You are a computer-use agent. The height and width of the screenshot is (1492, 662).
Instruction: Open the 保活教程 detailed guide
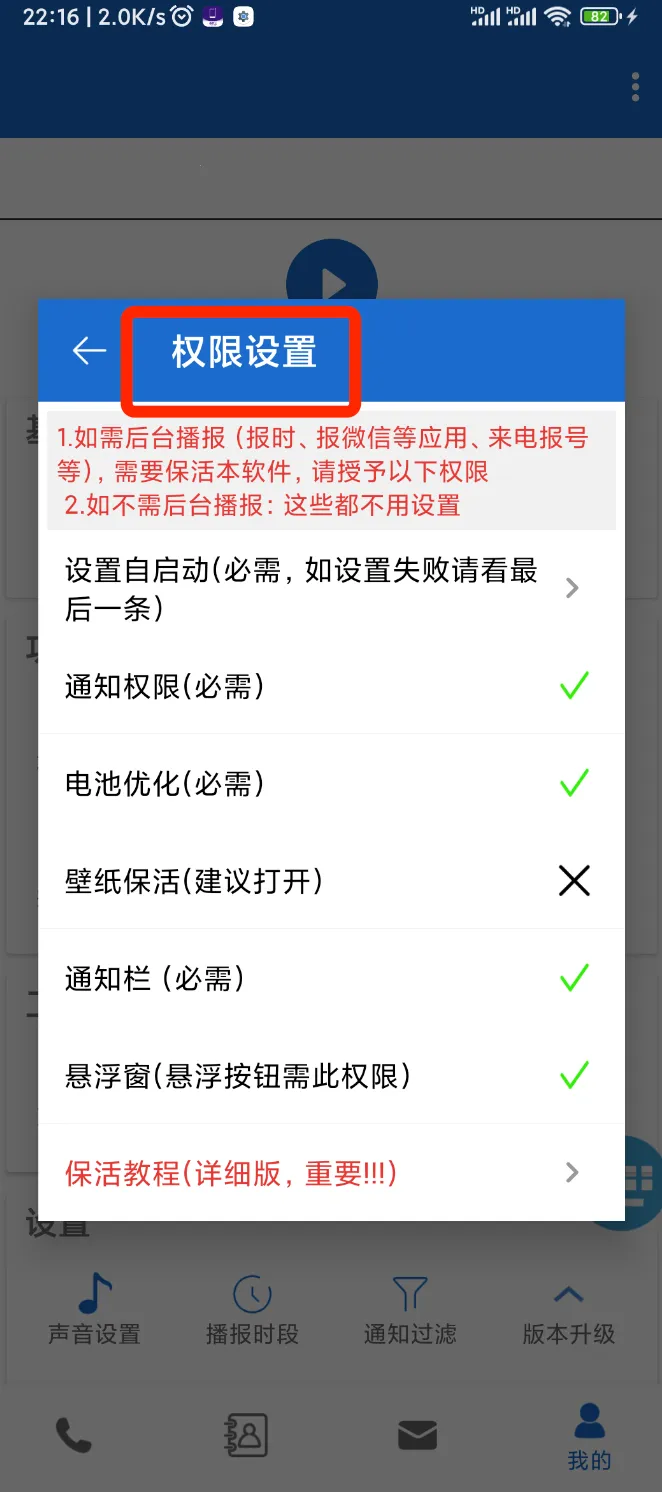click(x=330, y=1172)
